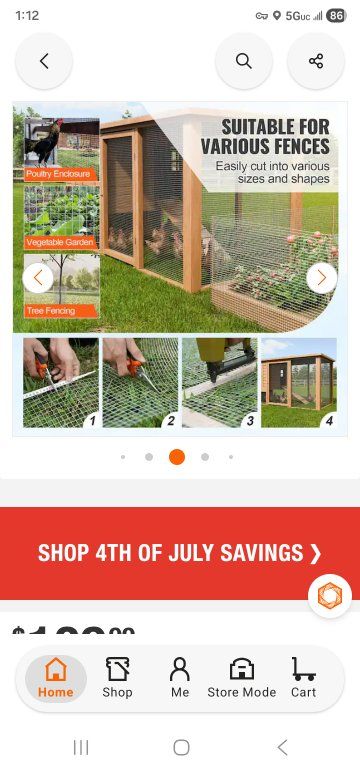360x772 pixels.
Task: Shop 4th of July Savings banner
Action: tap(180, 553)
